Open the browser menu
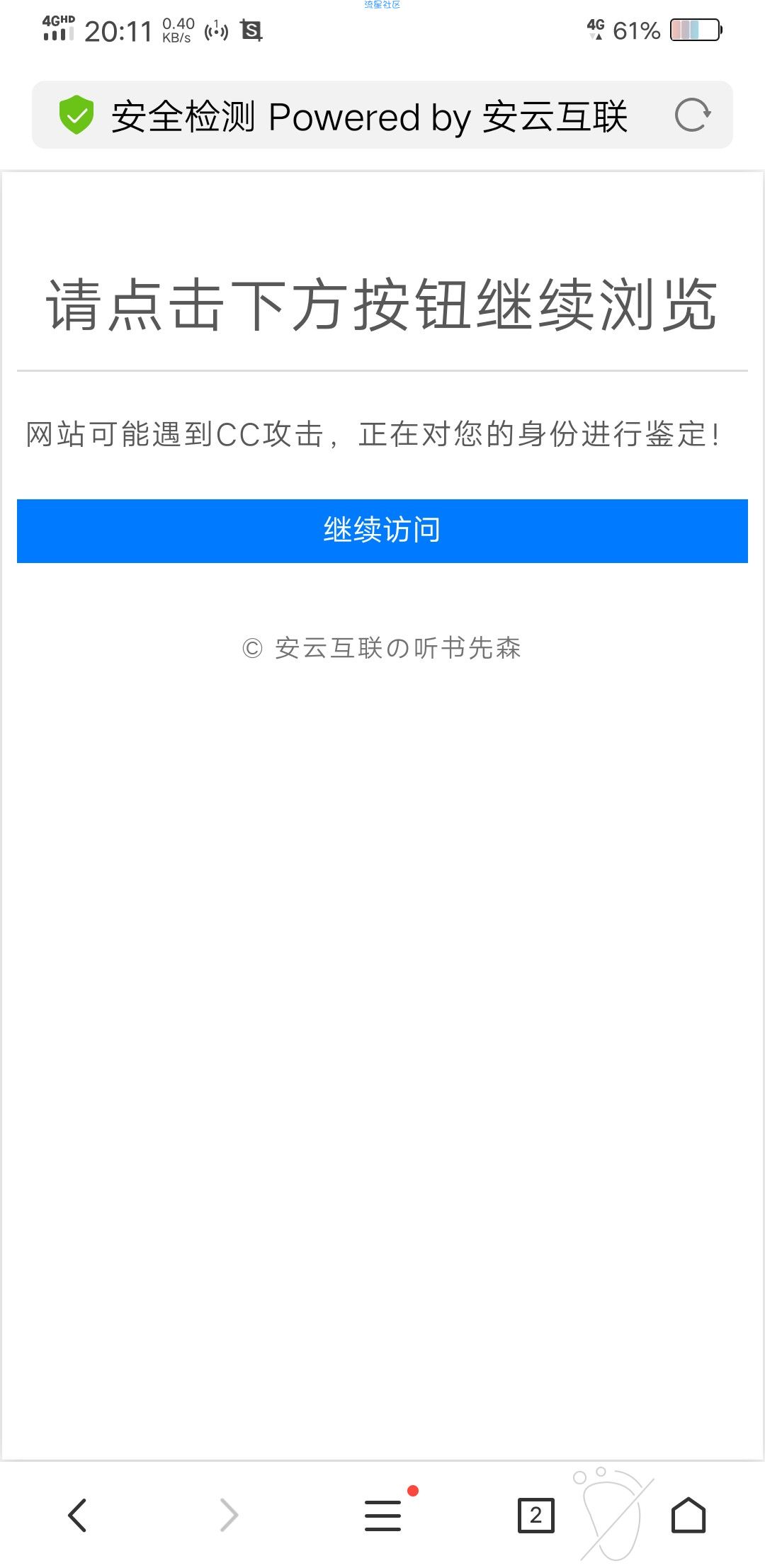Image resolution: width=765 pixels, height=1568 pixels. [x=383, y=1515]
